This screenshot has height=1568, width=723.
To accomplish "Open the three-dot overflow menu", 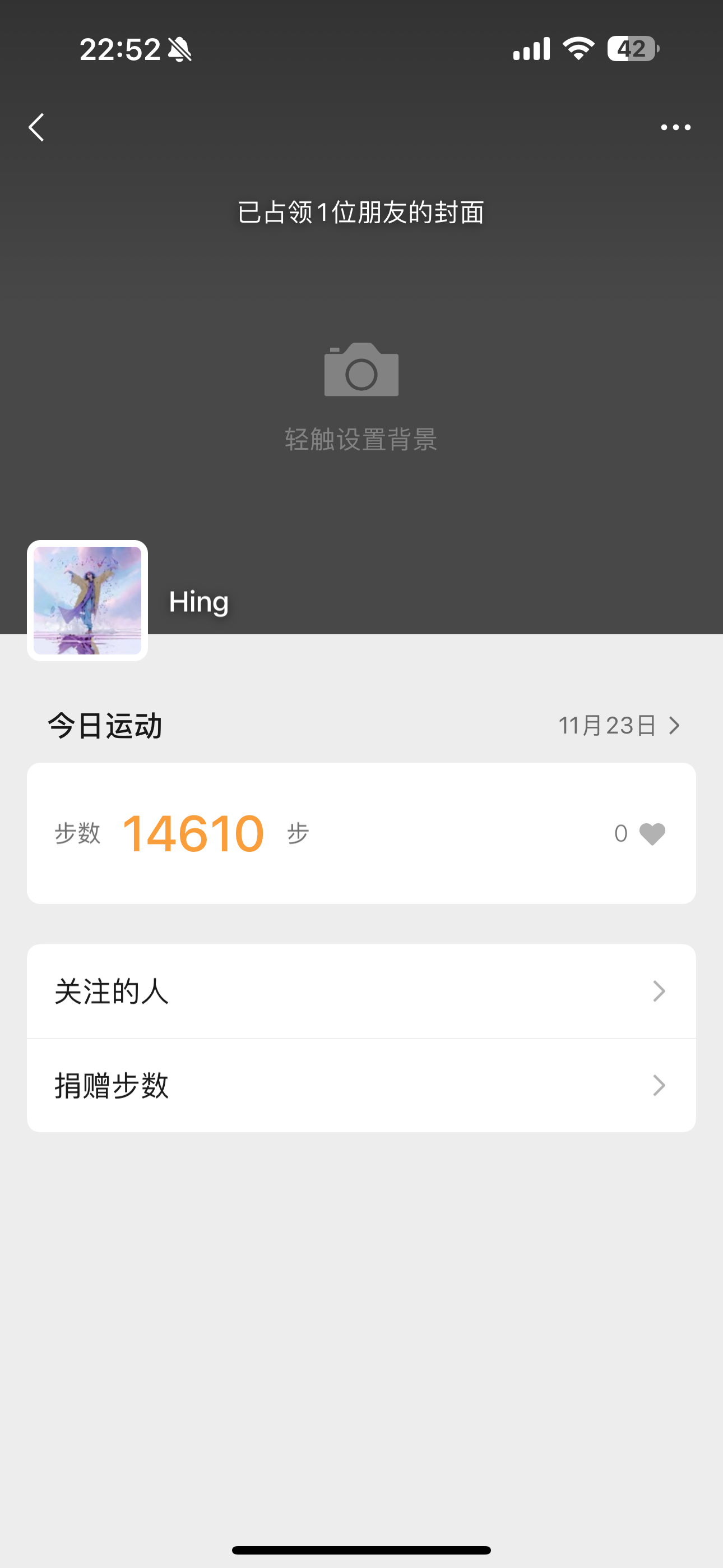I will (x=675, y=127).
